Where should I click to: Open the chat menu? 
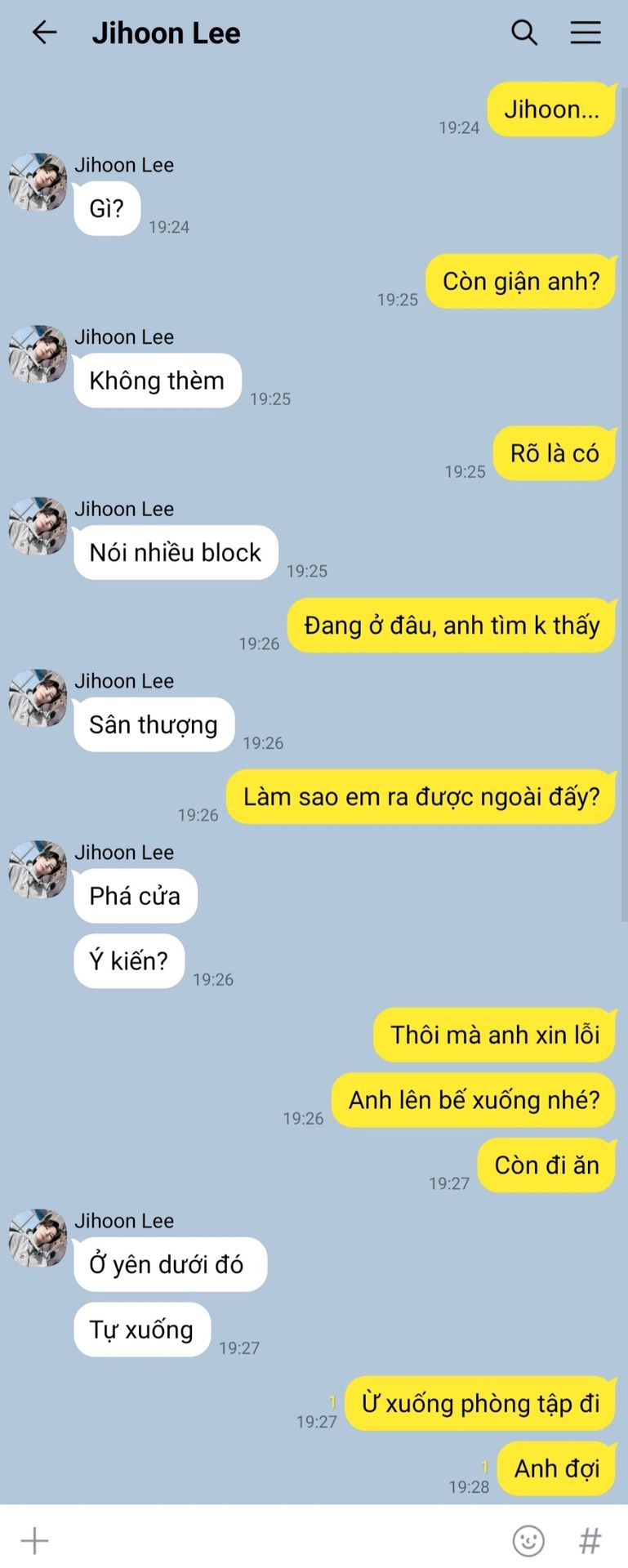585,33
